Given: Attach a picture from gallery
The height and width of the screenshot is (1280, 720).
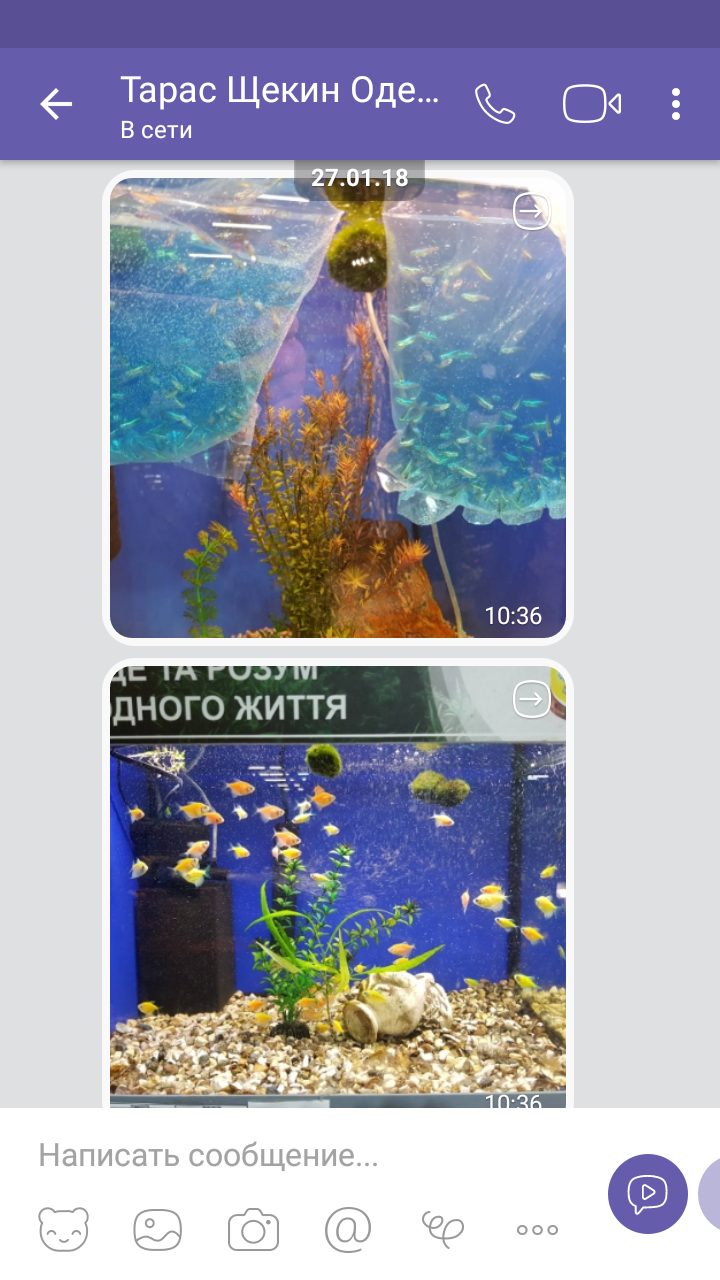Looking at the screenshot, I should [158, 1229].
